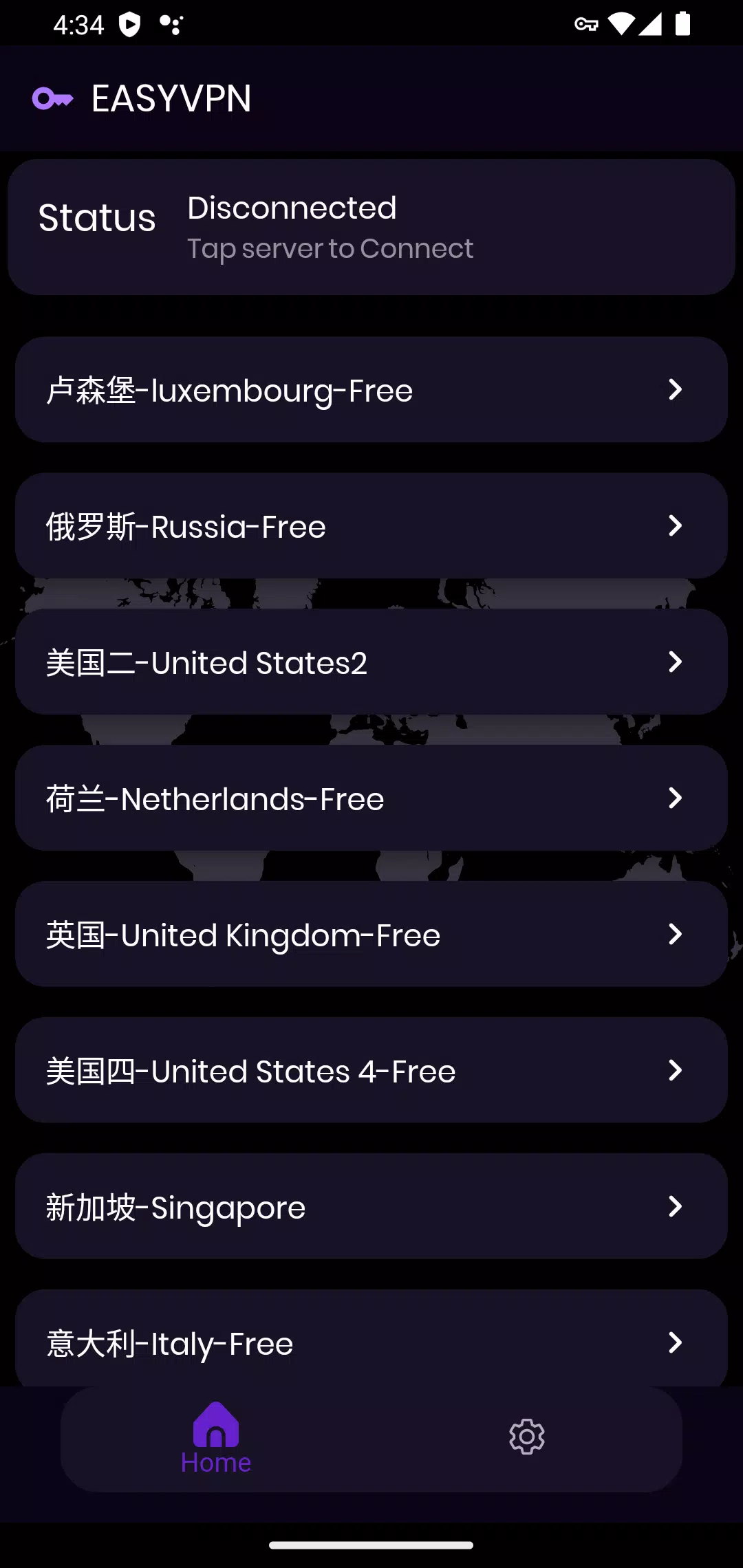
Task: Connect to United Kingdom-Free server
Action: coord(371,934)
